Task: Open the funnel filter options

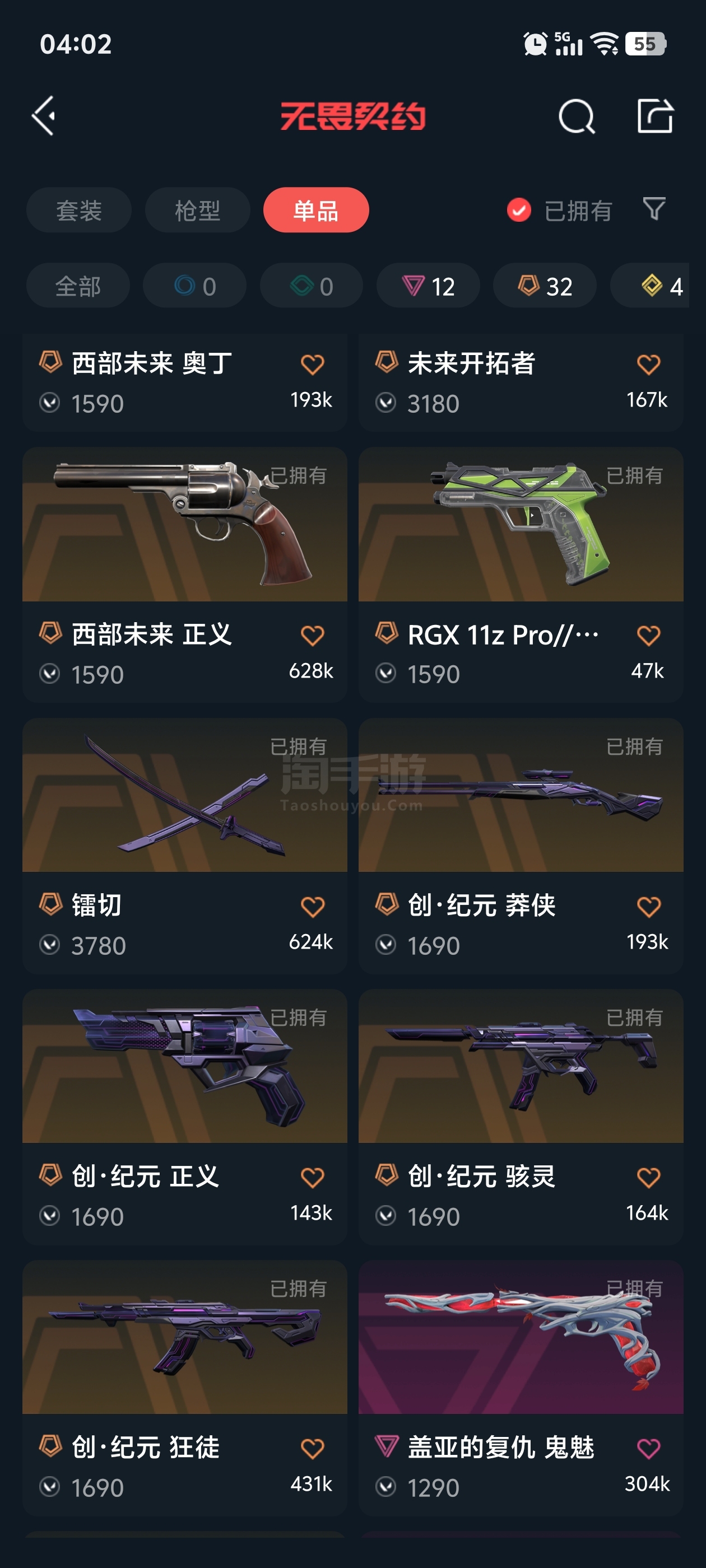Action: pyautogui.click(x=654, y=209)
